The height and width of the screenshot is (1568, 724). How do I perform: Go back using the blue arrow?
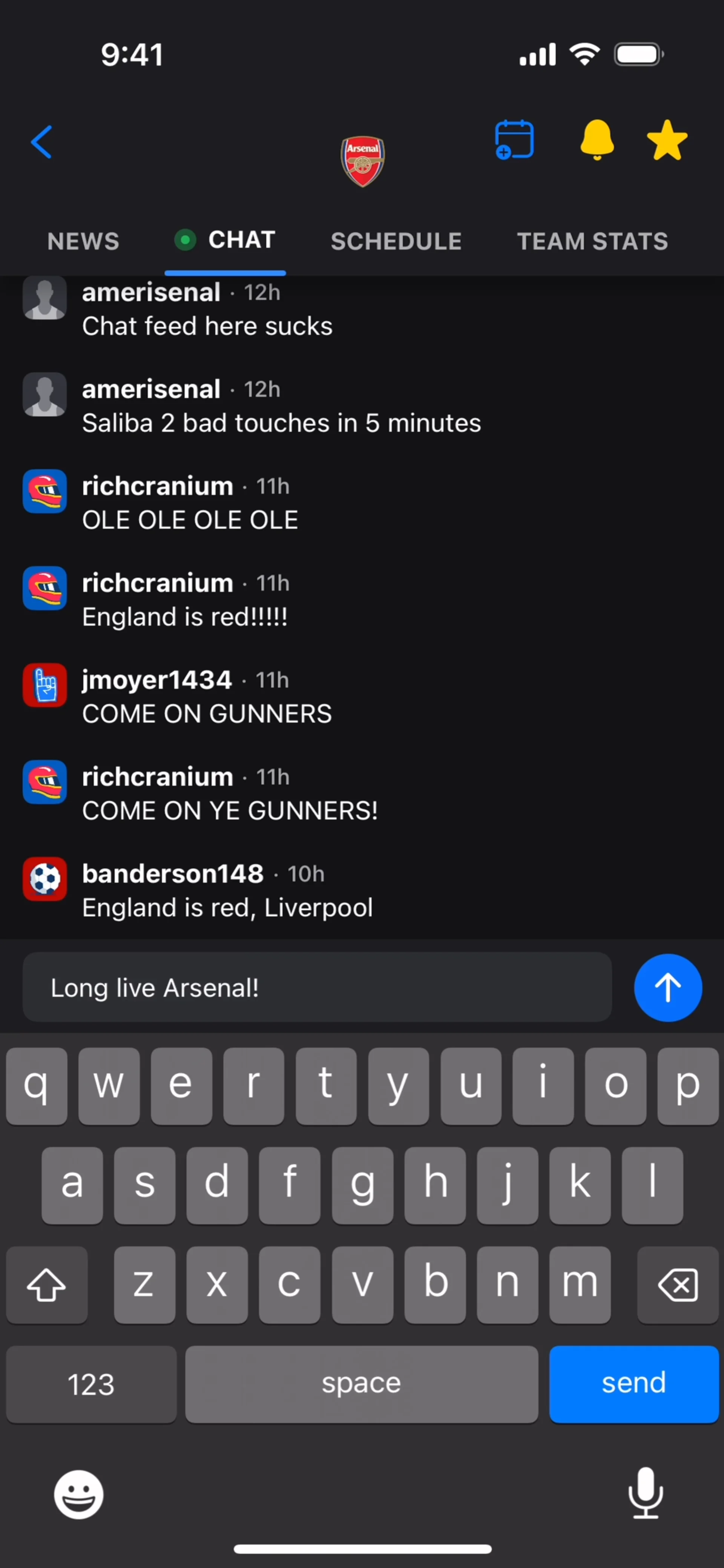[41, 142]
